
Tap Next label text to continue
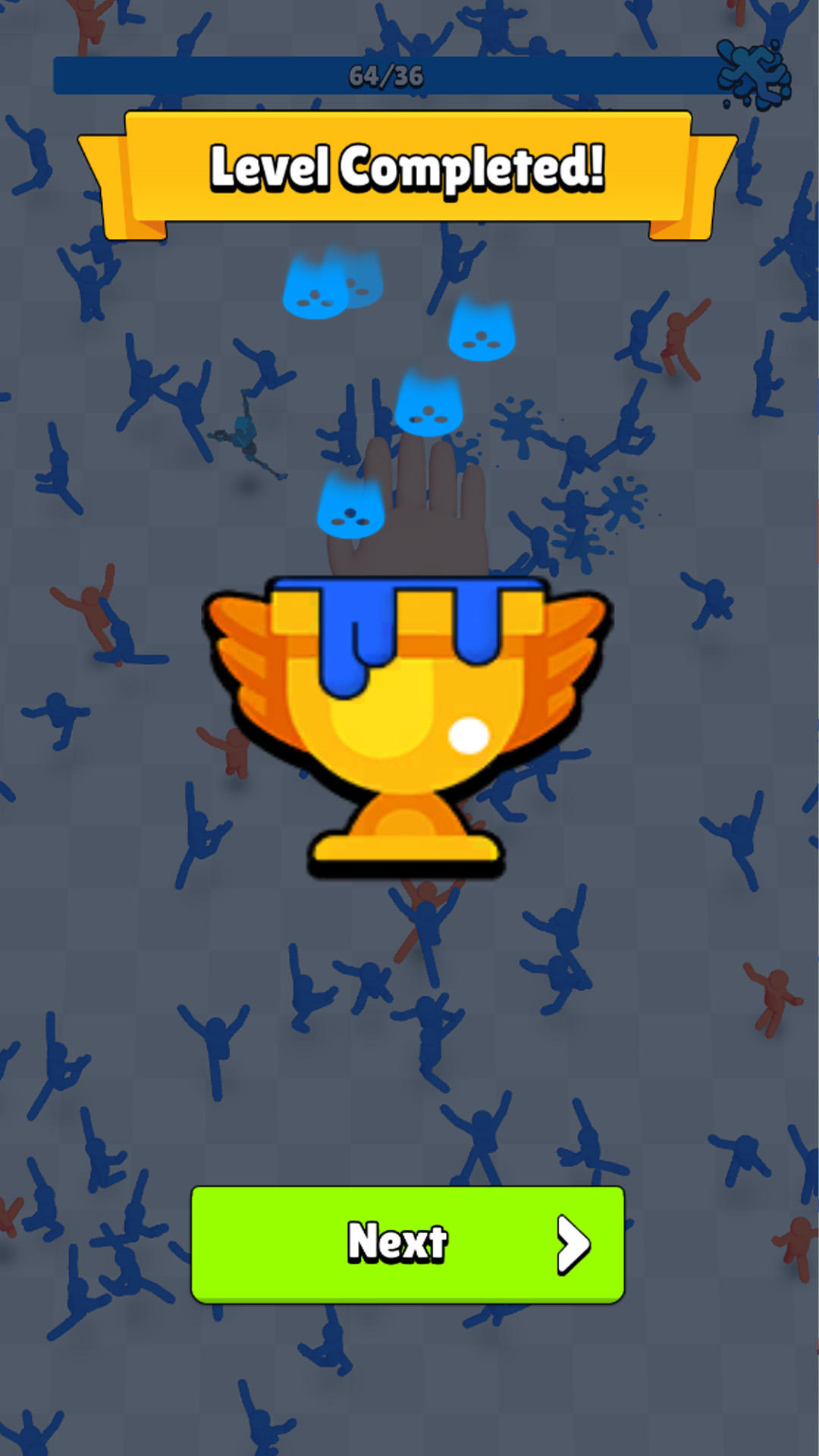tap(398, 1241)
